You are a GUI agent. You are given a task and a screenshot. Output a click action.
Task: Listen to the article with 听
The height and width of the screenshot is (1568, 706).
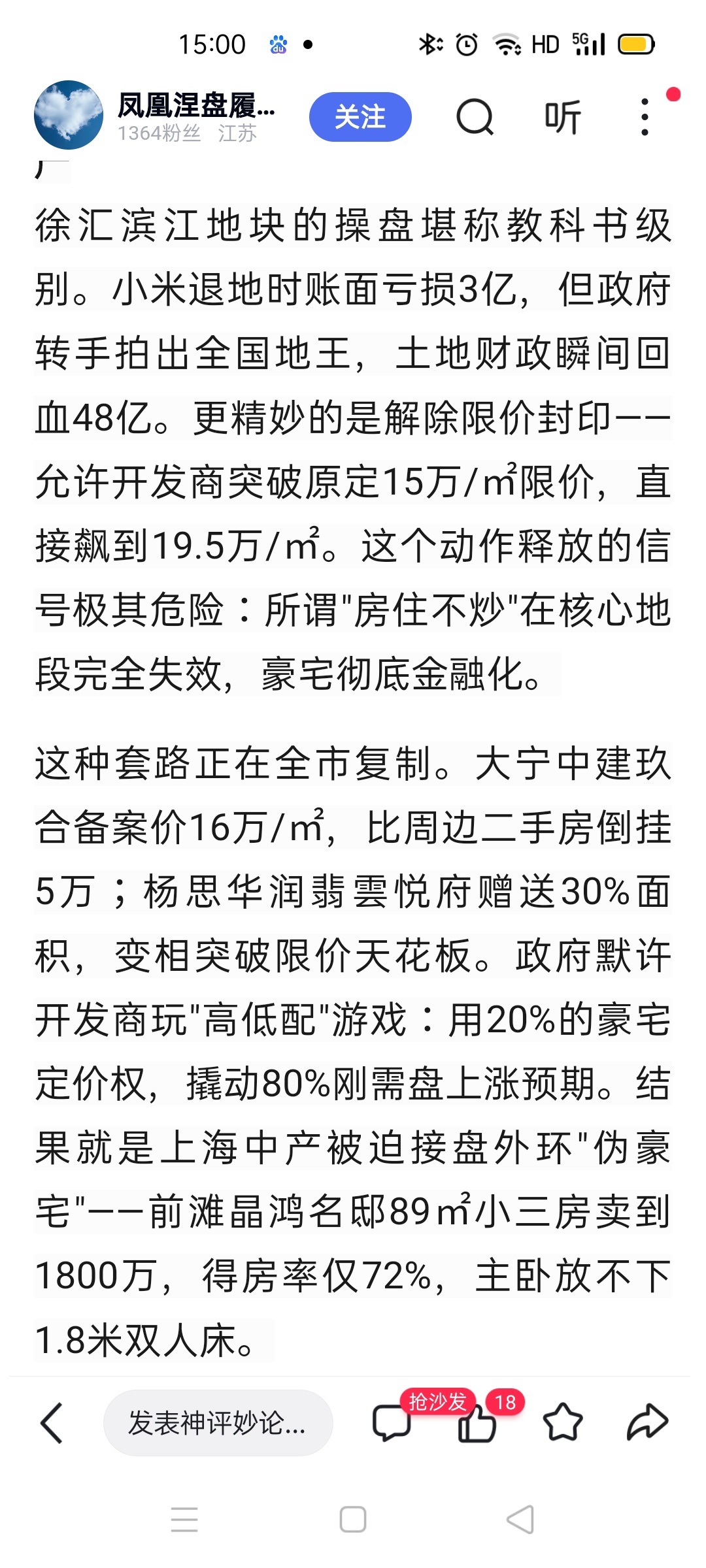click(x=563, y=117)
